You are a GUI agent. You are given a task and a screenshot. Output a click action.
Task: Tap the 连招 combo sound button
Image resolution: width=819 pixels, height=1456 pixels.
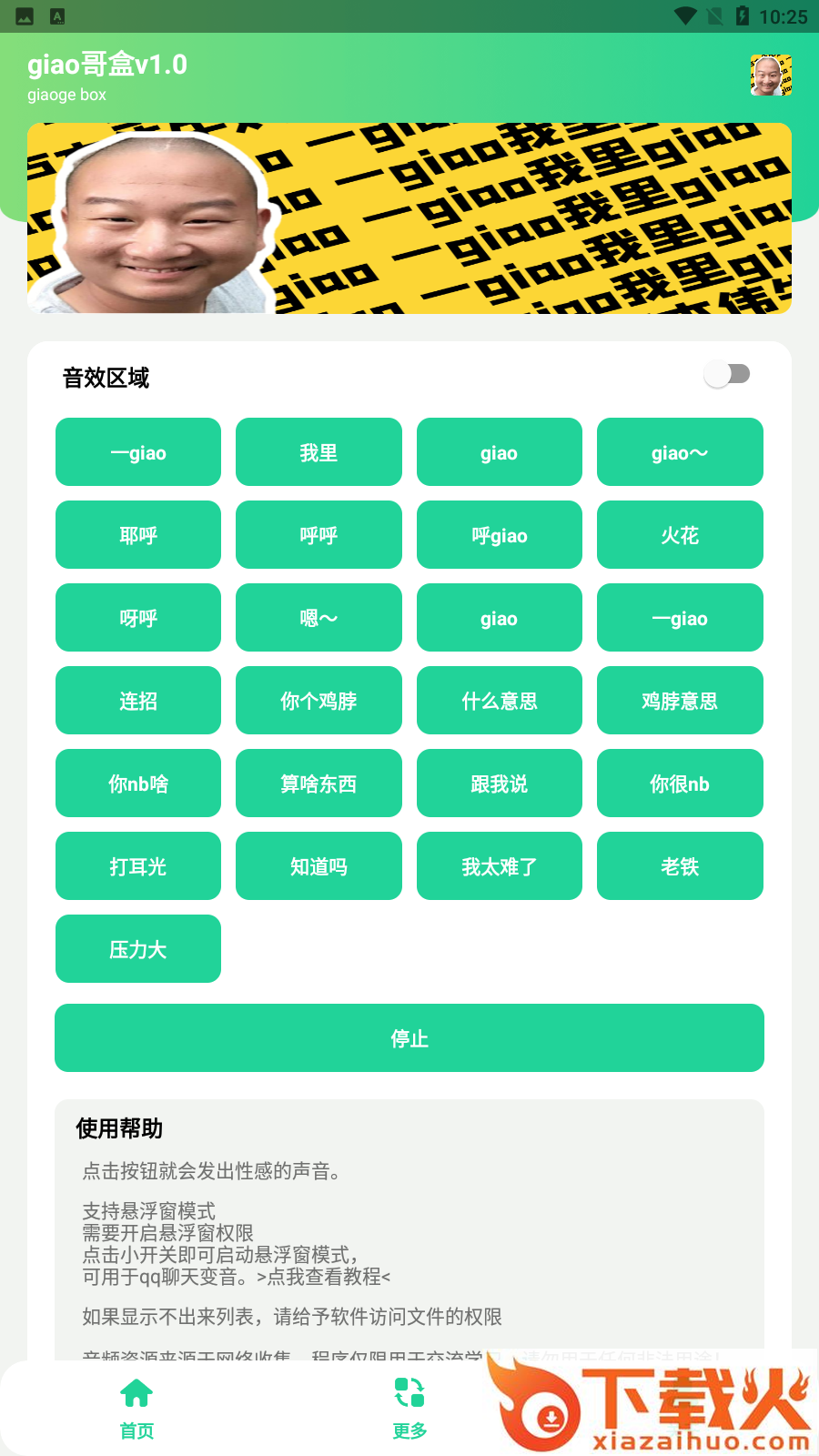click(x=138, y=701)
